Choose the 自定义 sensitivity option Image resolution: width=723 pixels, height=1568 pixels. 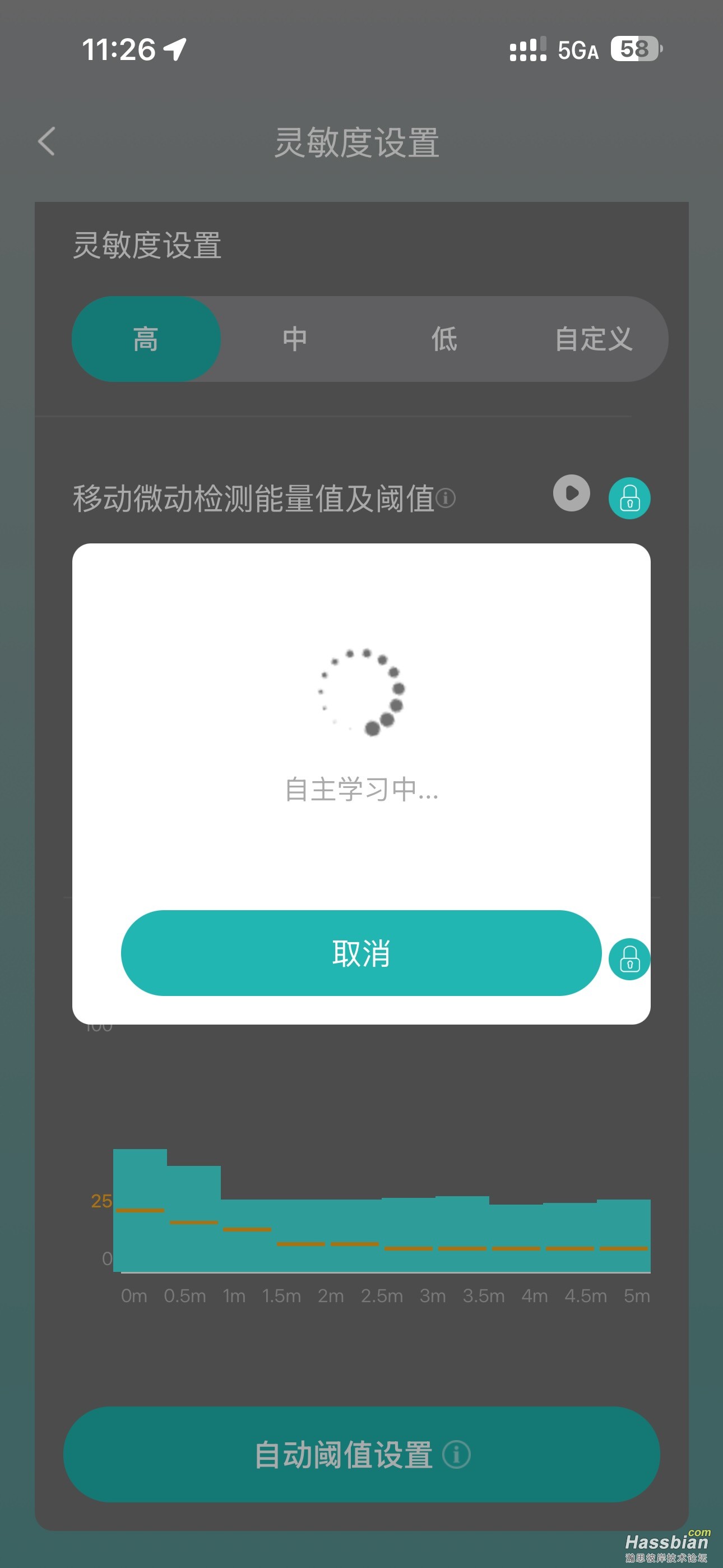pyautogui.click(x=594, y=339)
